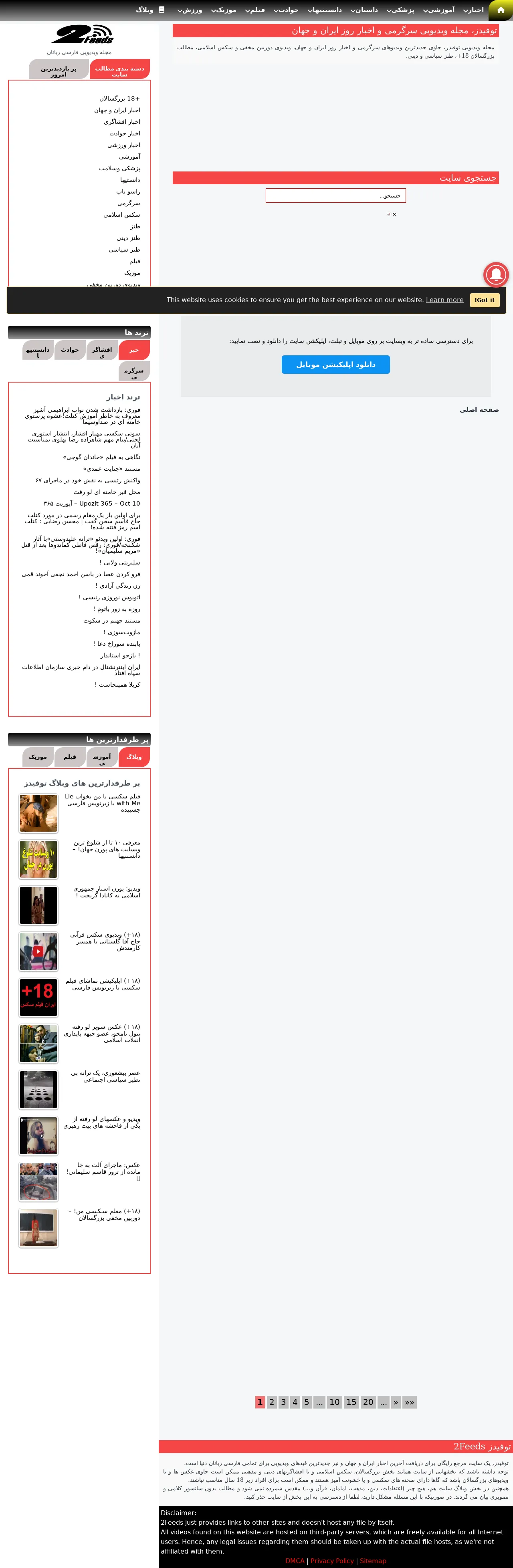Open trending item مستند «جنایت عمدی»
The image size is (513, 1568).
(x=111, y=469)
